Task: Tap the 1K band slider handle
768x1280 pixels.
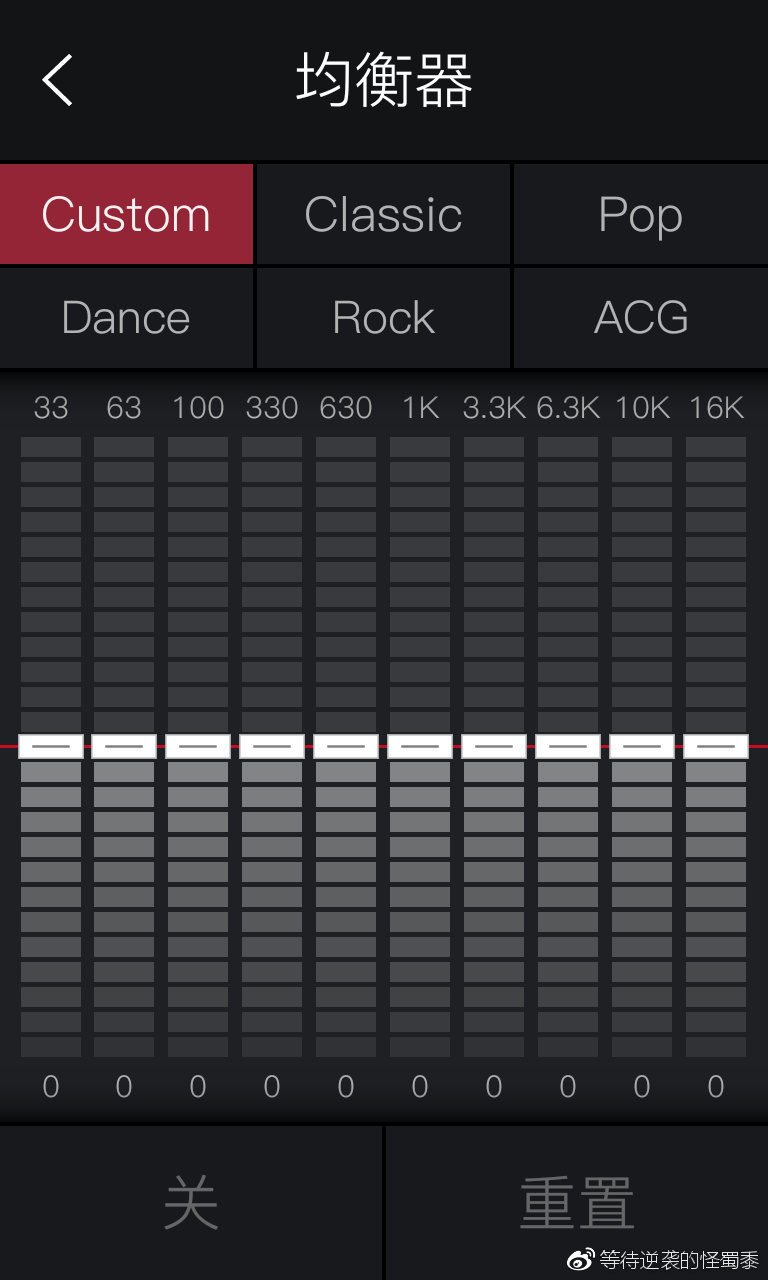Action: 420,746
